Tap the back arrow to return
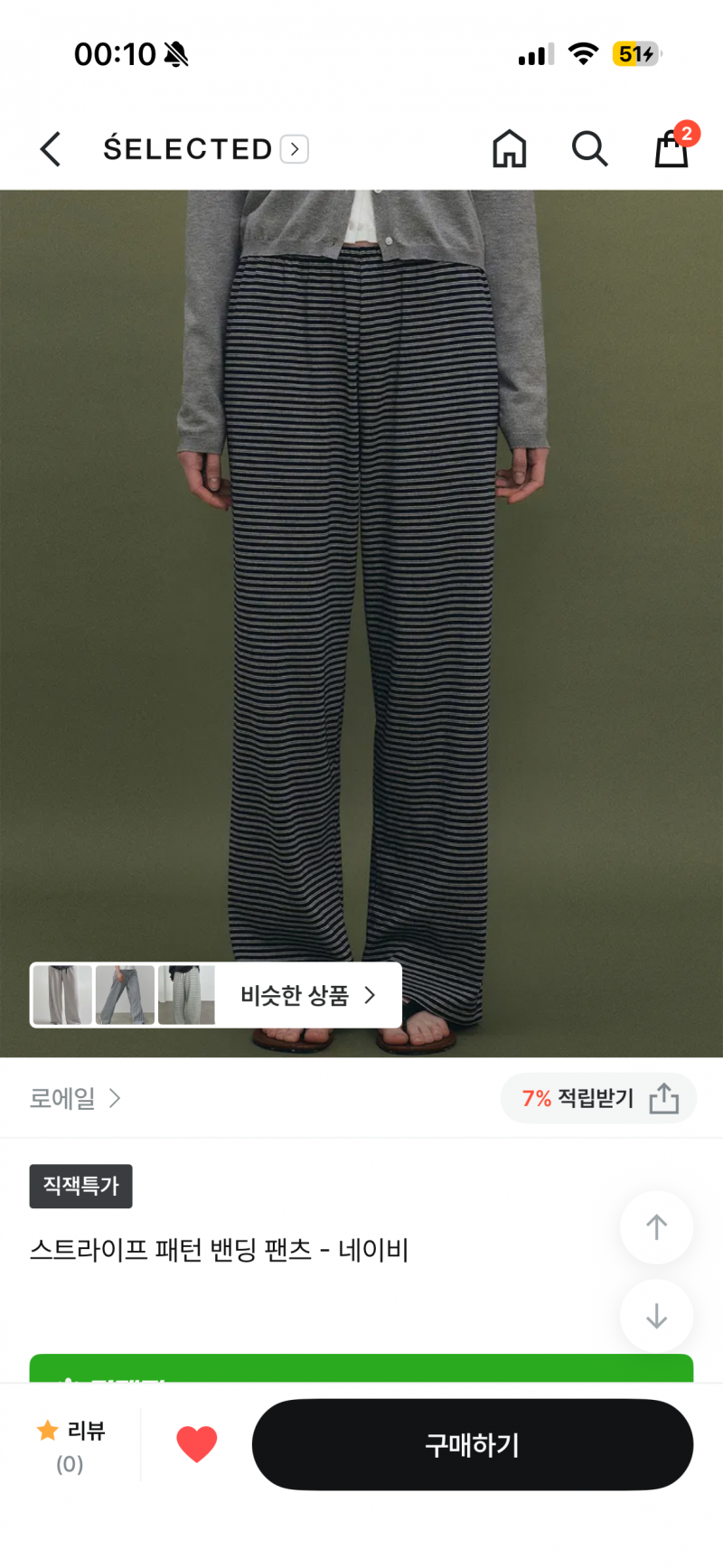The height and width of the screenshot is (1568, 723). click(50, 149)
